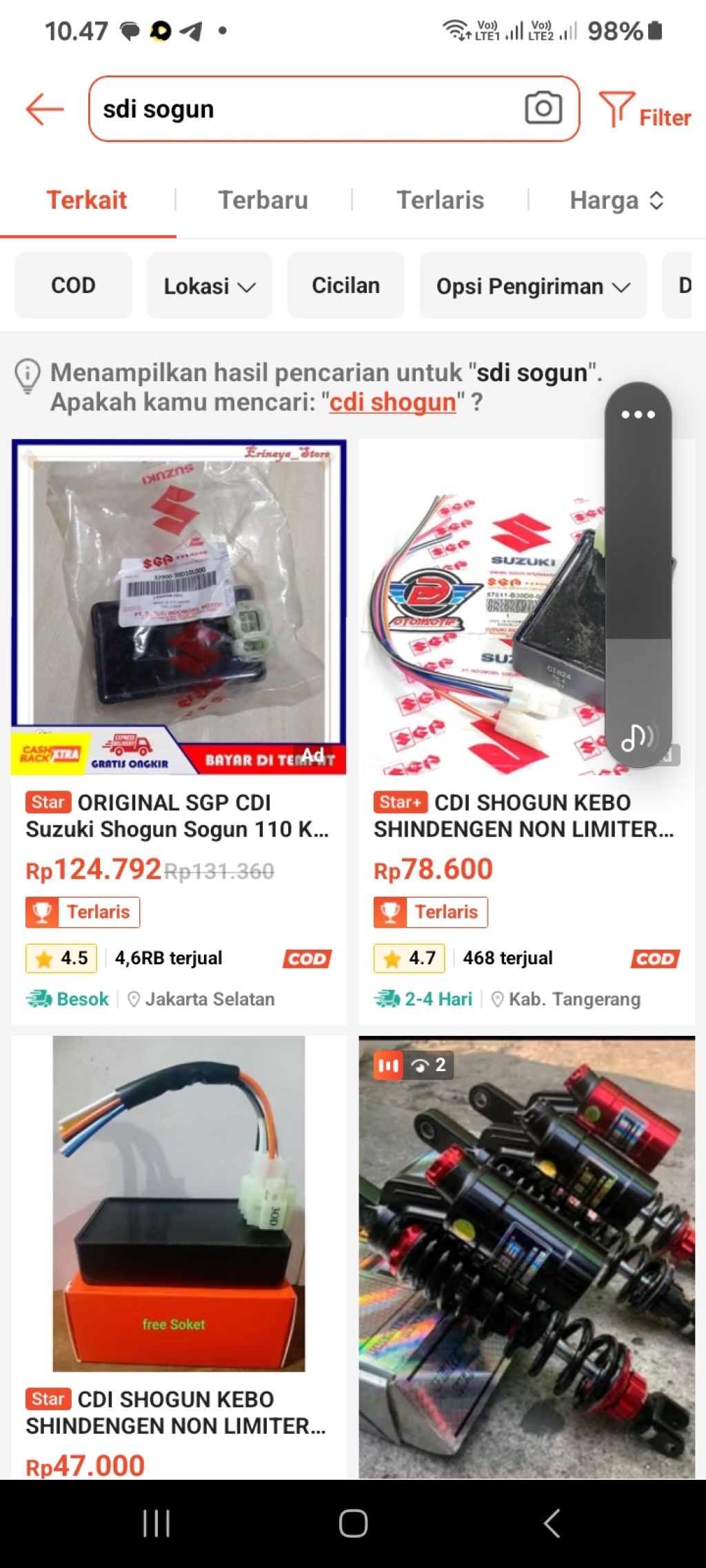
Task: Expand Opsi Pengiriman dropdown
Action: pos(533,285)
